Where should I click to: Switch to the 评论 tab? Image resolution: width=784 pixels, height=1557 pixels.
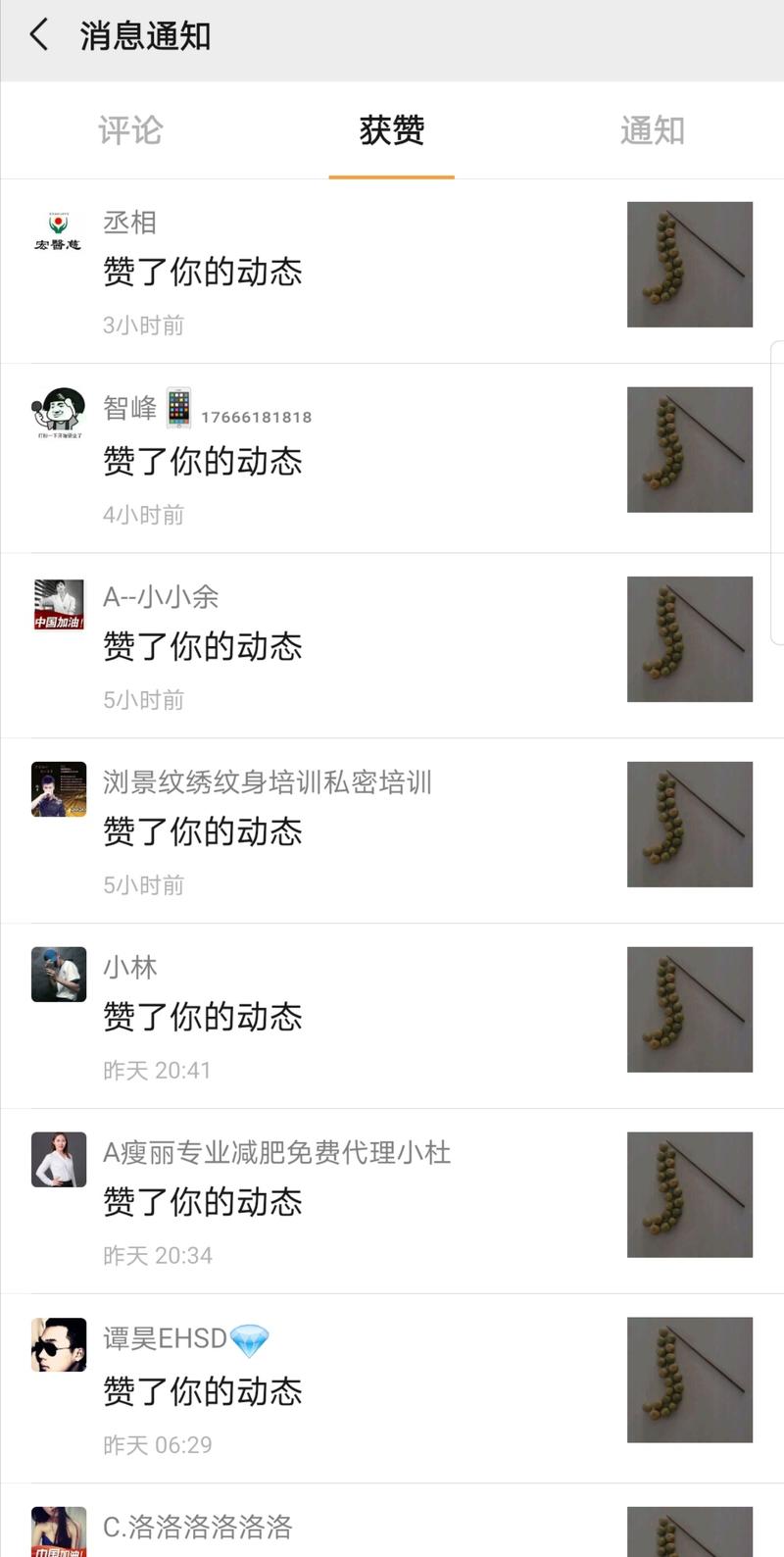(128, 129)
